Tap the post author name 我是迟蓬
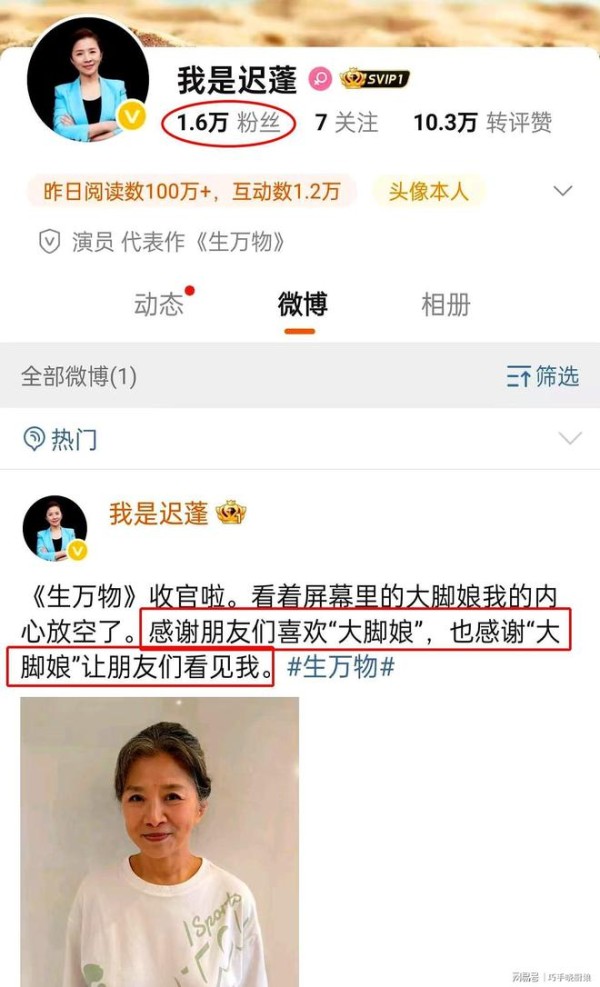The height and width of the screenshot is (987, 600). pyautogui.click(x=159, y=513)
